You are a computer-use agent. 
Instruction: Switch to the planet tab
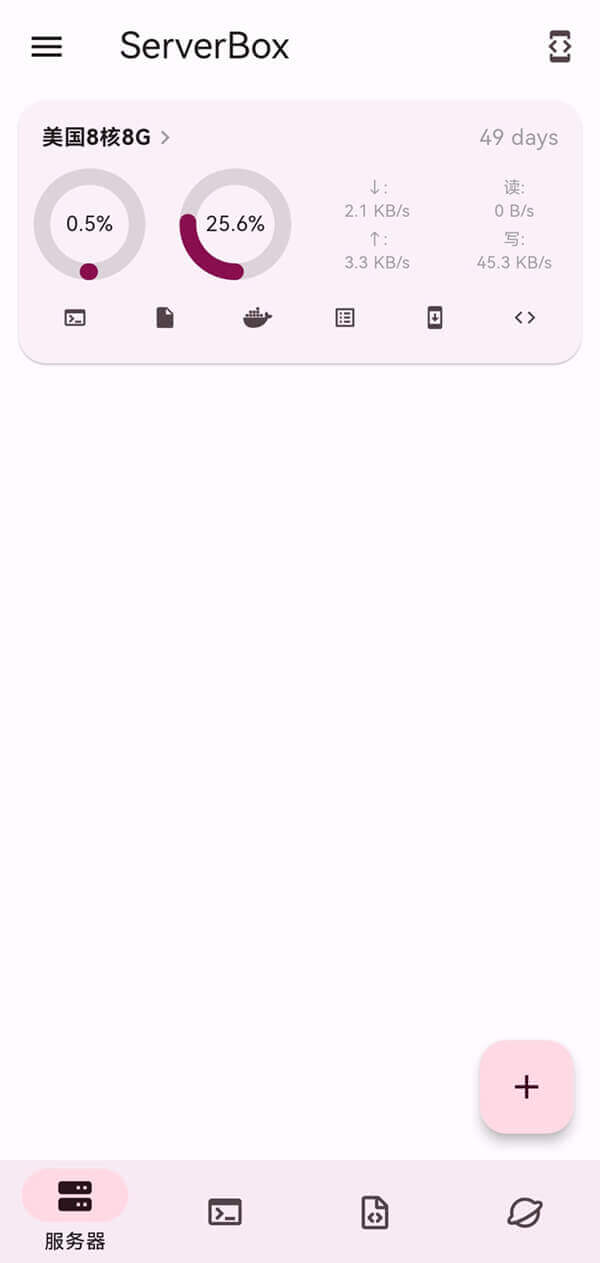(x=524, y=1212)
